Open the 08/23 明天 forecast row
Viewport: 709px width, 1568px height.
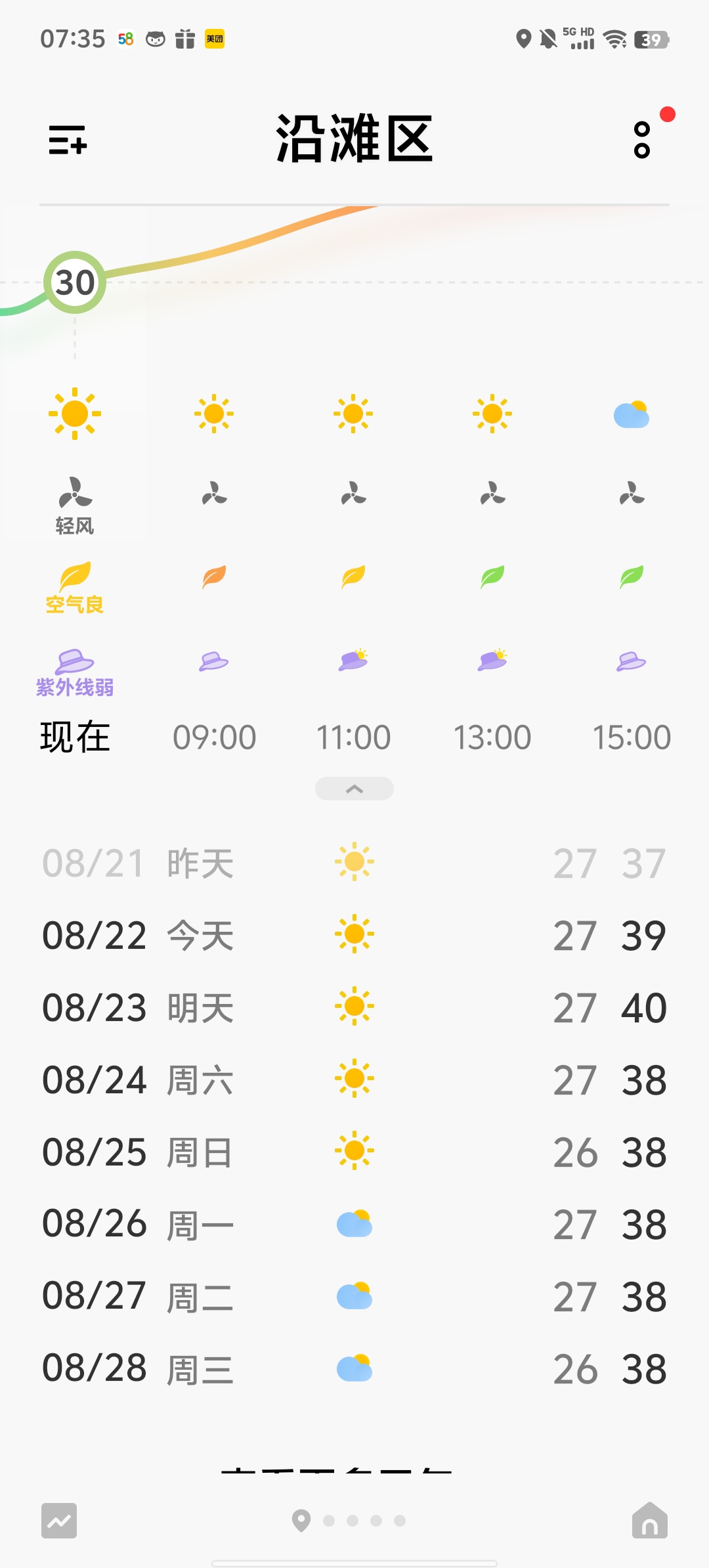(x=354, y=1007)
